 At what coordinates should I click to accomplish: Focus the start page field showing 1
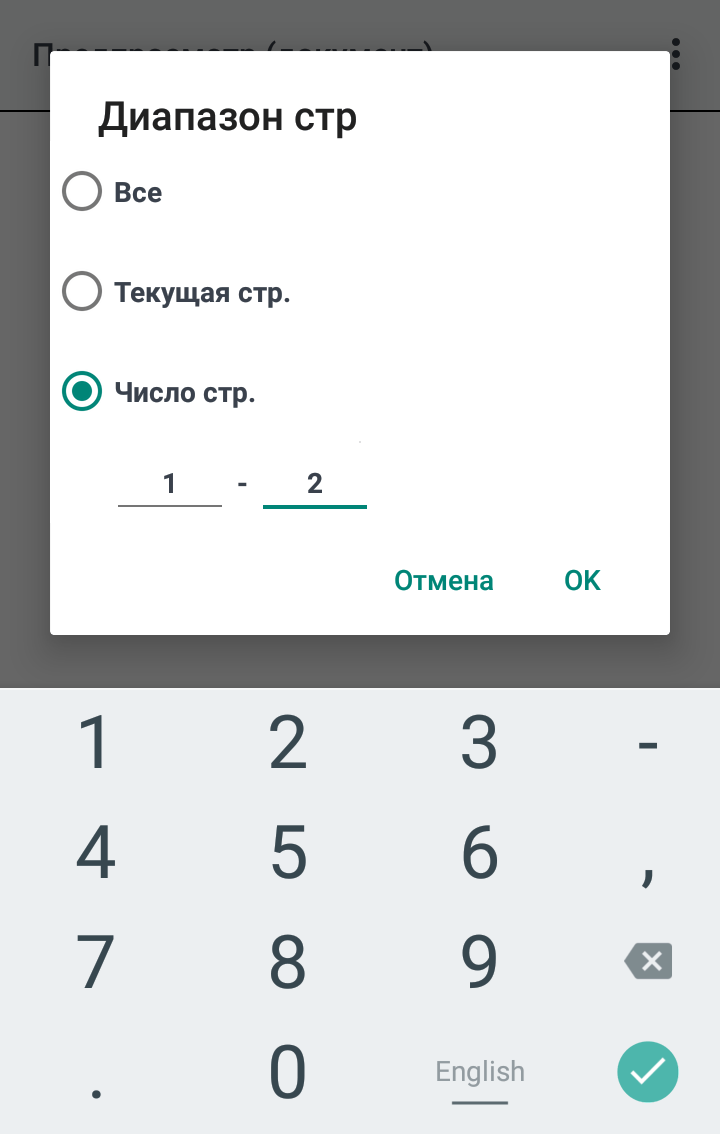pyautogui.click(x=170, y=485)
